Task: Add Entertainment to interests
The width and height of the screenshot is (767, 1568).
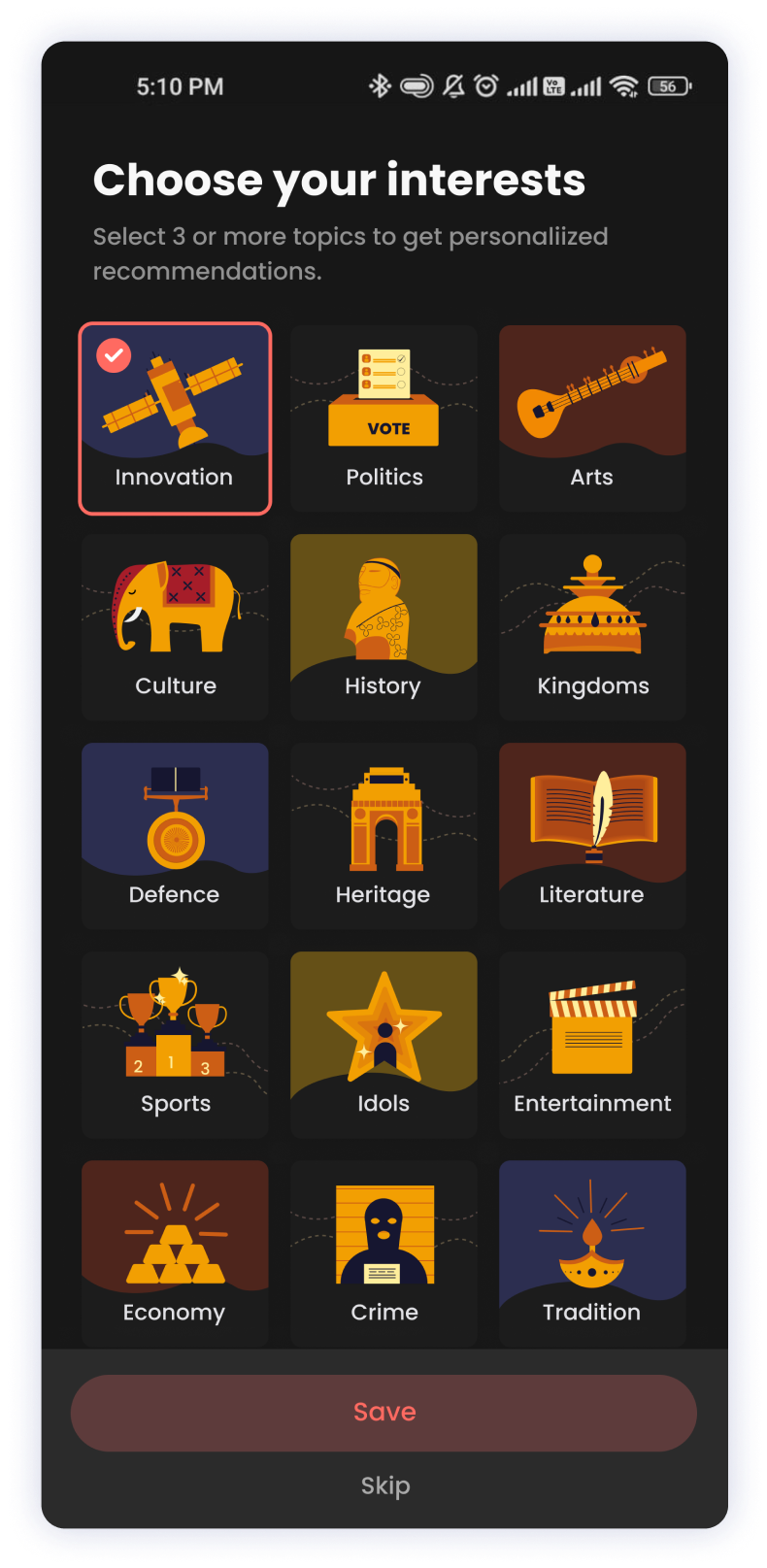Action: [592, 1045]
